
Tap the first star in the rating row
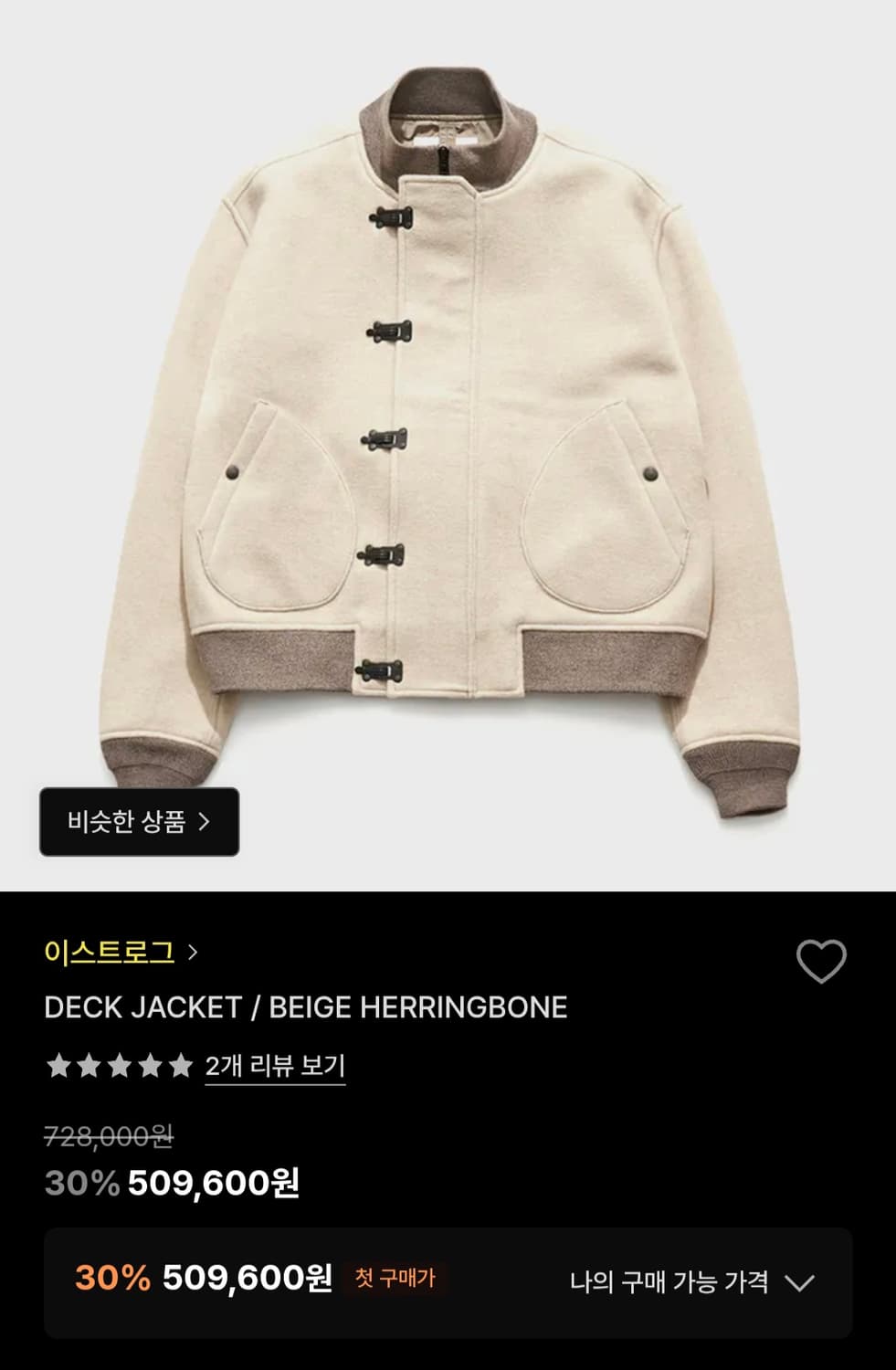(58, 1065)
